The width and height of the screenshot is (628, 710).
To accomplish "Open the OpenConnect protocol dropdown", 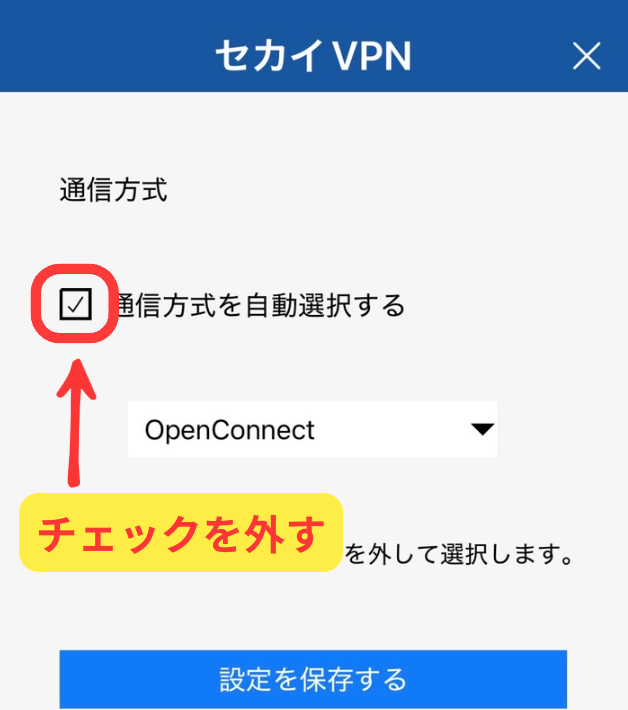I will pyautogui.click(x=312, y=430).
